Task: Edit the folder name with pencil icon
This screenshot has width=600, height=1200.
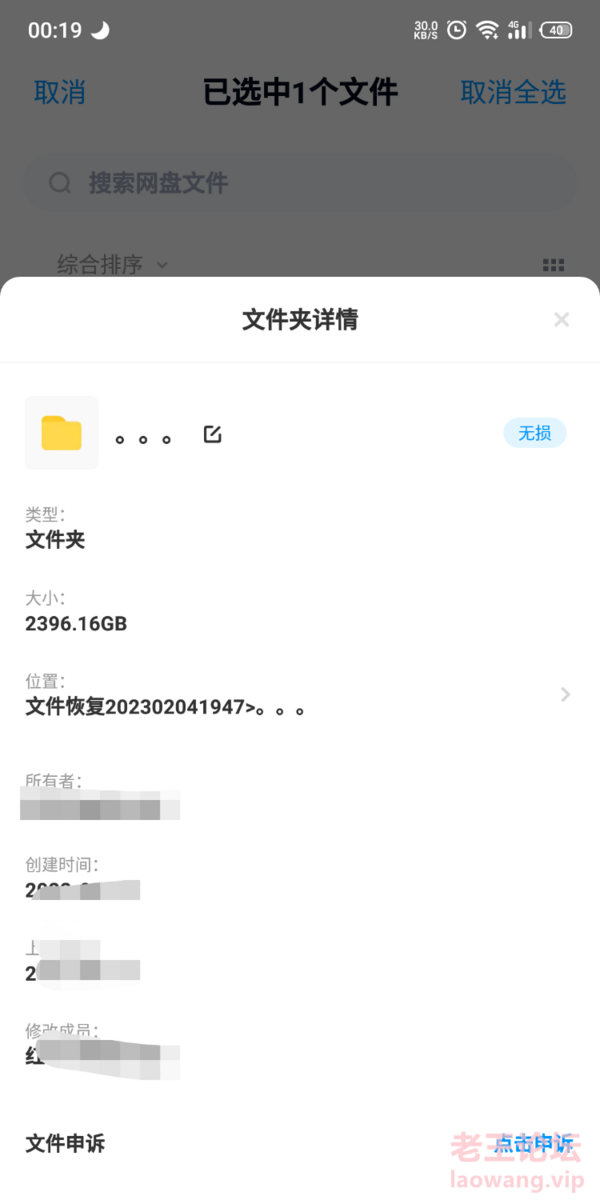Action: (x=212, y=434)
